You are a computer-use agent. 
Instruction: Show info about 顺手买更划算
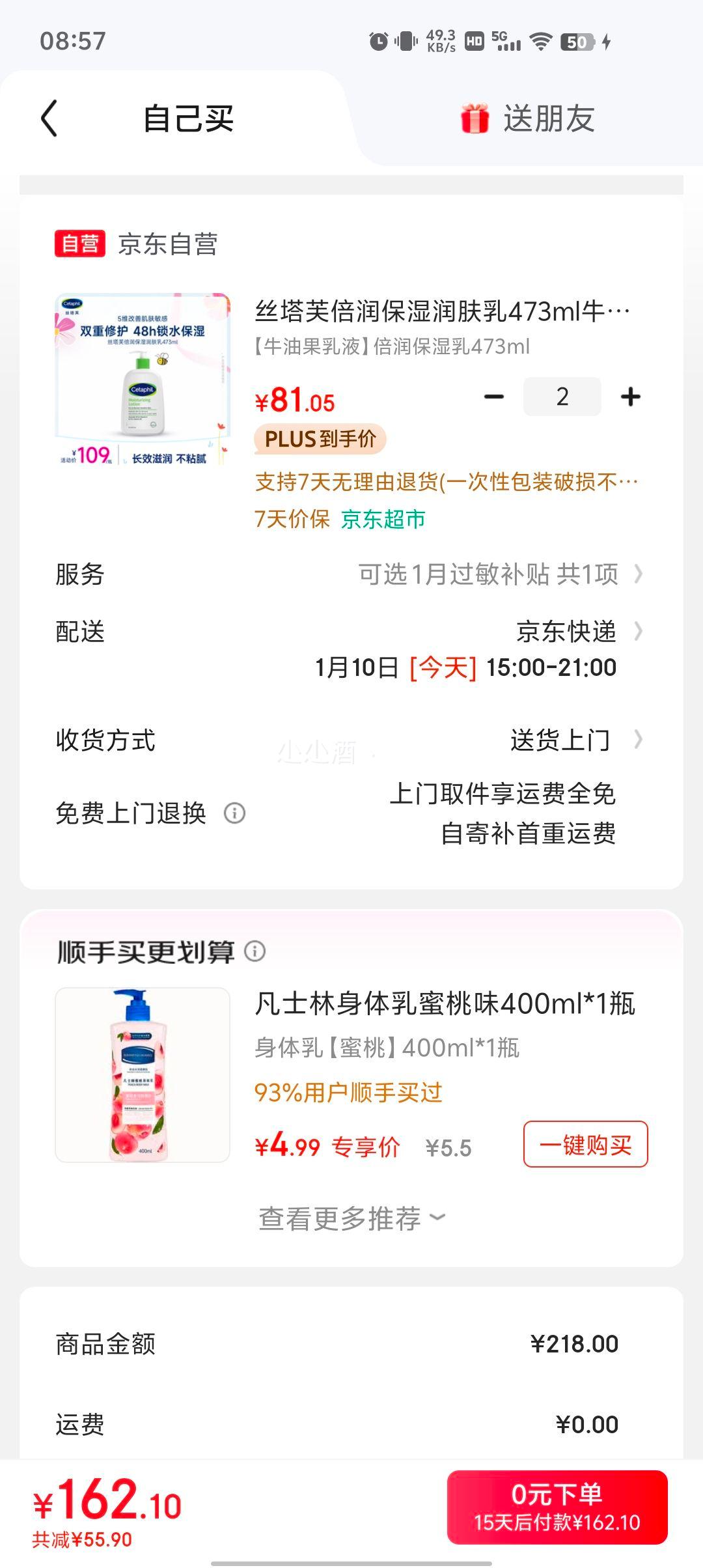(255, 951)
